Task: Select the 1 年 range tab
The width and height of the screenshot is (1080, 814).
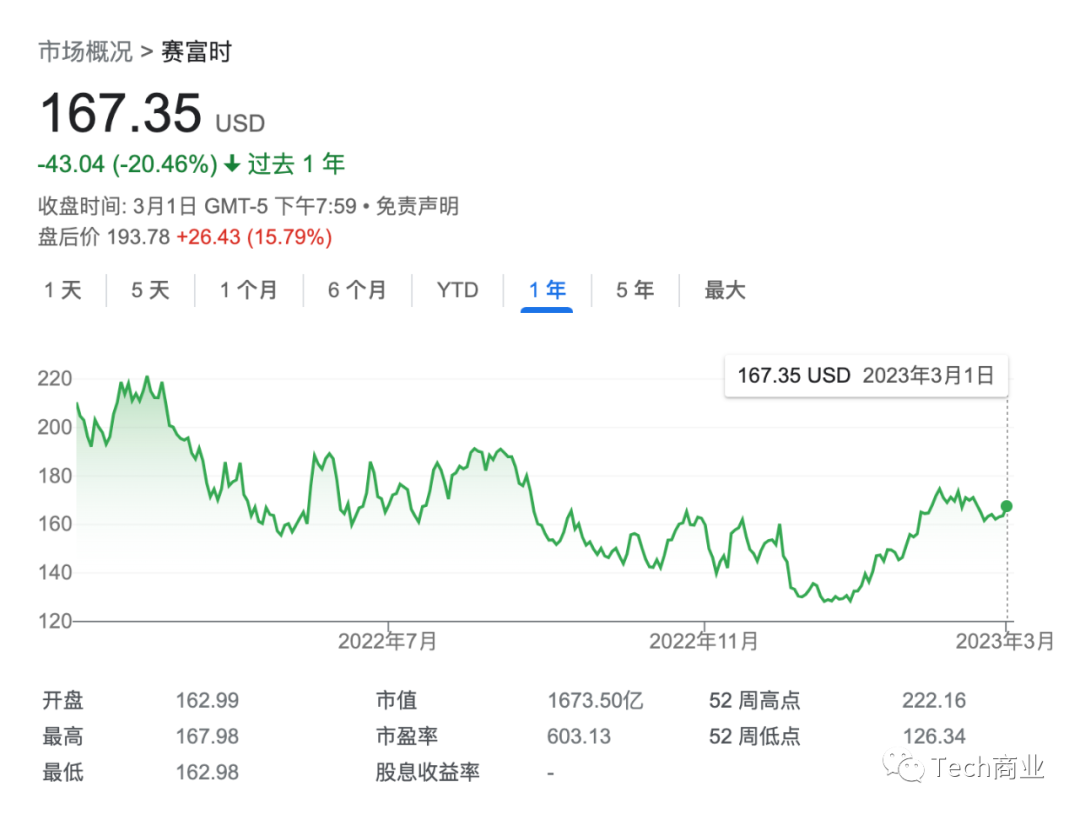Action: coord(547,291)
